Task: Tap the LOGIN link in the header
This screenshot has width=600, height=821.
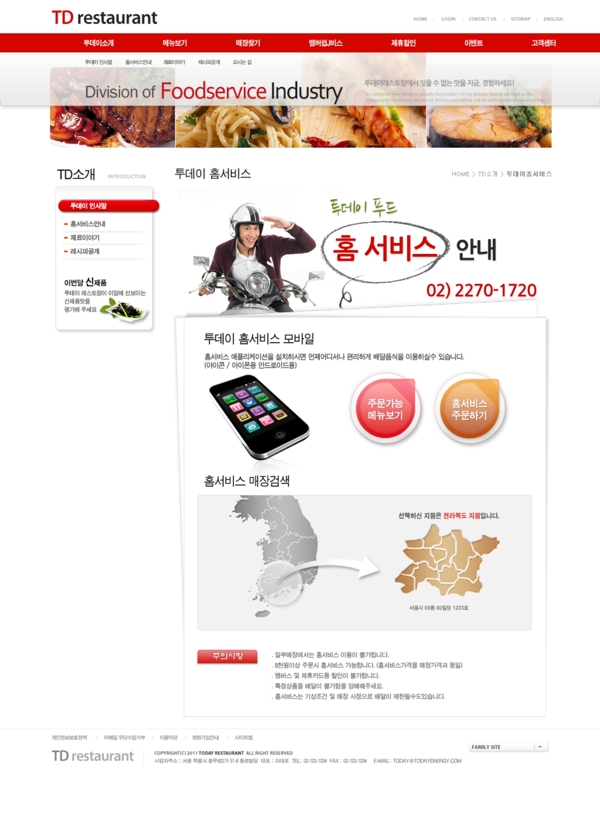Action: pyautogui.click(x=448, y=19)
